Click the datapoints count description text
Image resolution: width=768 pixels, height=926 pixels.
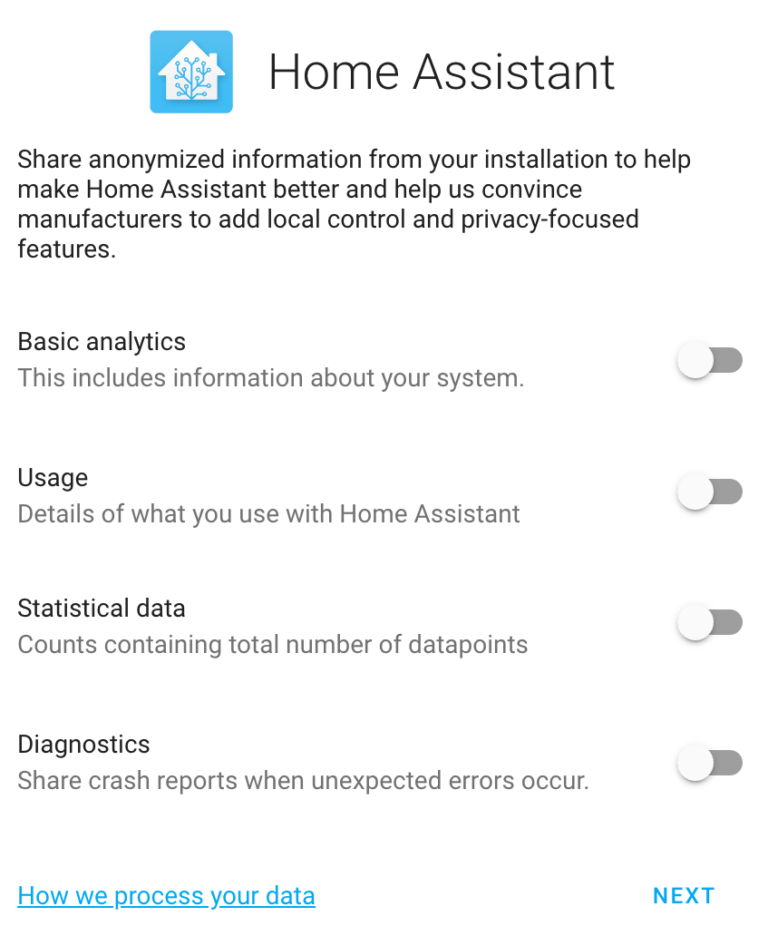(x=272, y=645)
